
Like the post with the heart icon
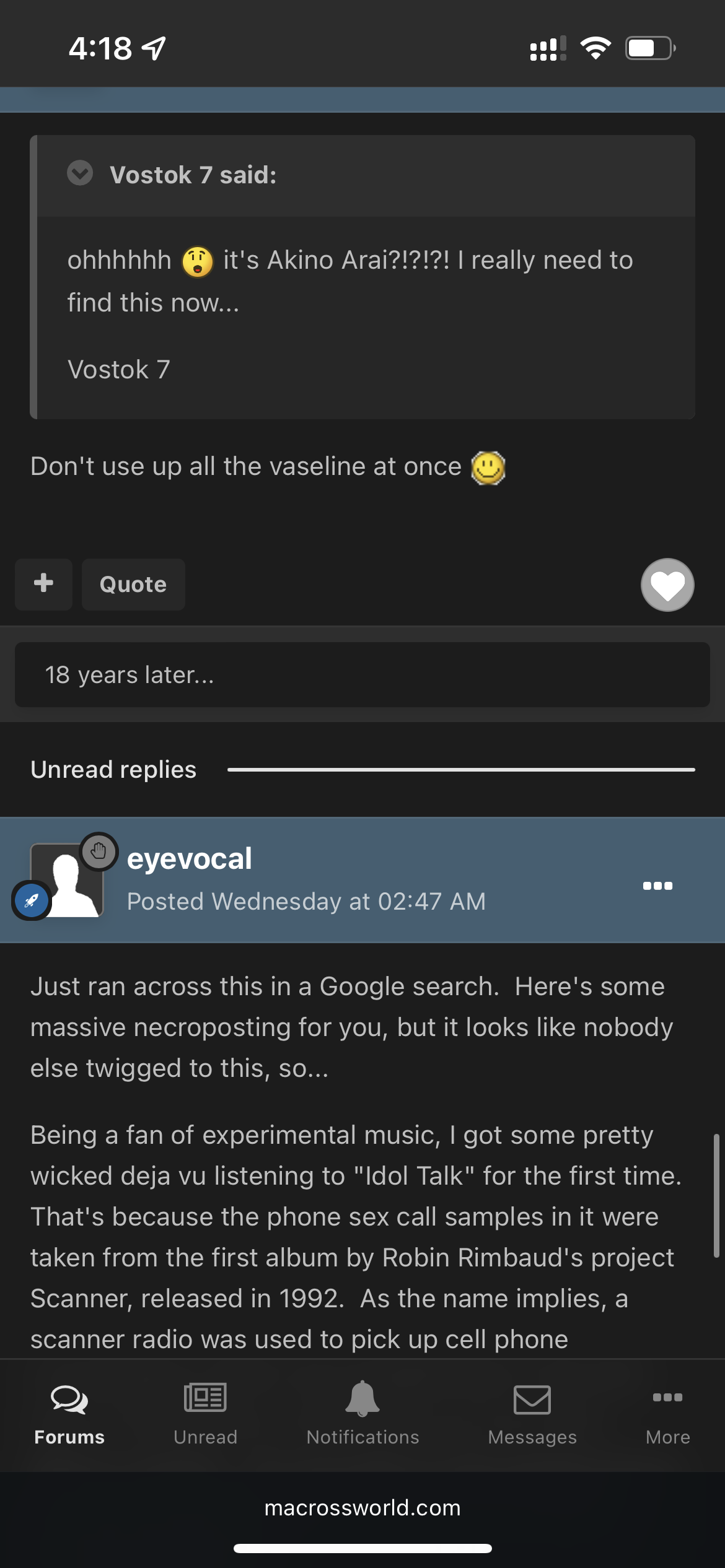pyautogui.click(x=667, y=585)
